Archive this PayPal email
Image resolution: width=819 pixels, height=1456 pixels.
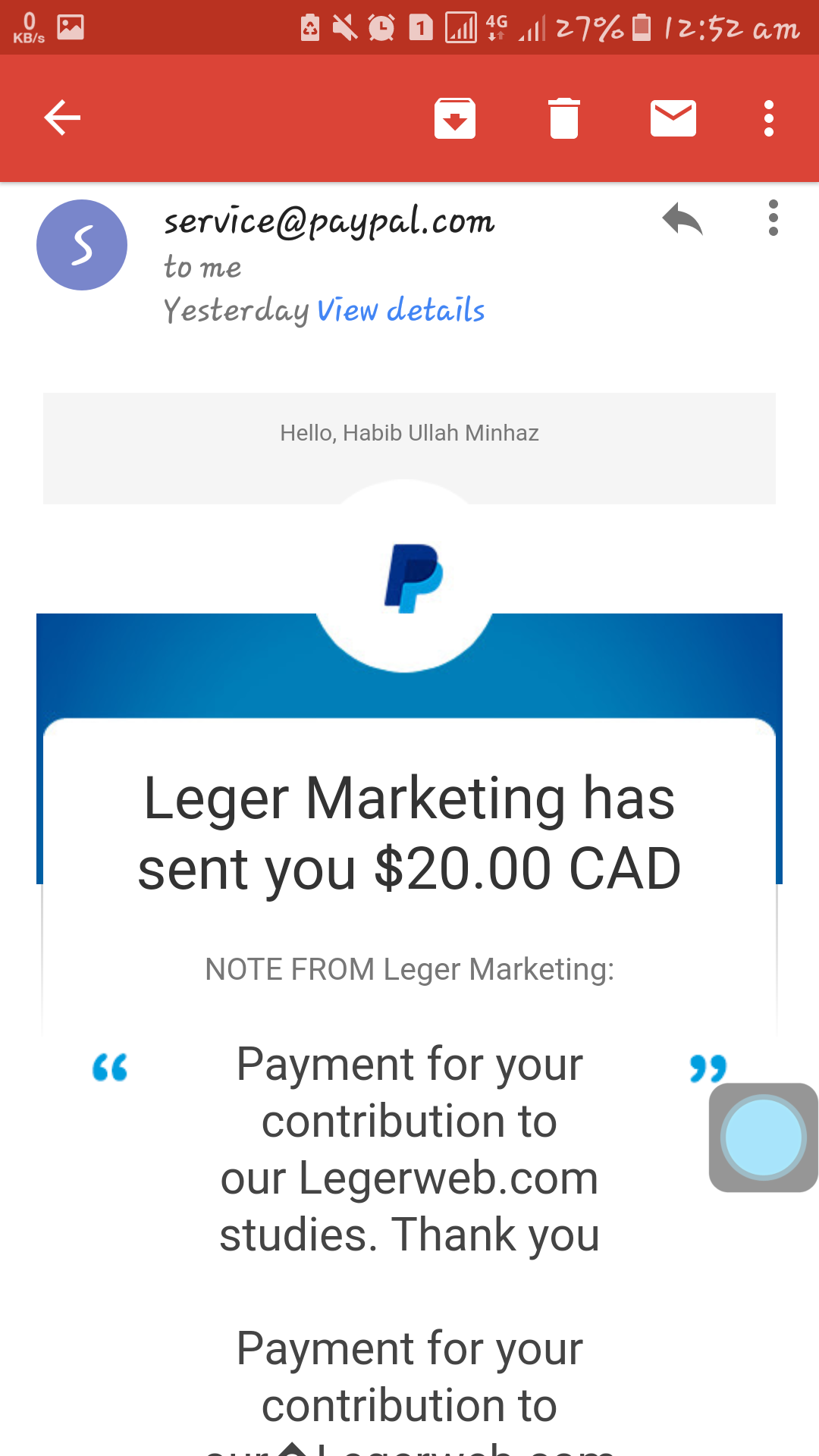pos(455,118)
